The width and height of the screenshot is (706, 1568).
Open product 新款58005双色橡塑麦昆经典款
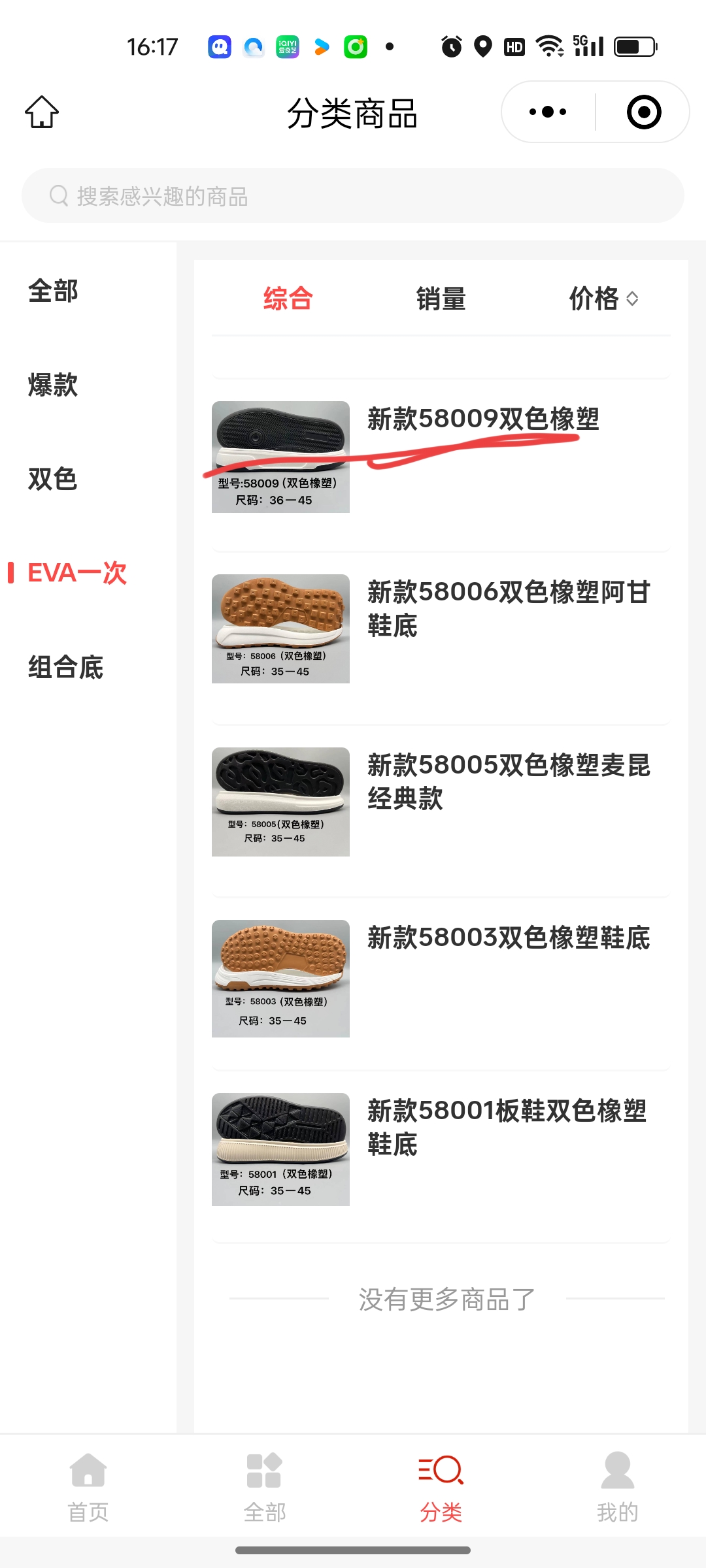tap(507, 781)
